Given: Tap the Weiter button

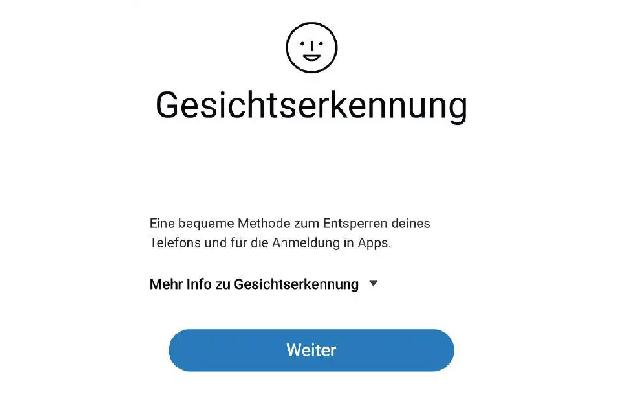Looking at the screenshot, I should [311, 350].
